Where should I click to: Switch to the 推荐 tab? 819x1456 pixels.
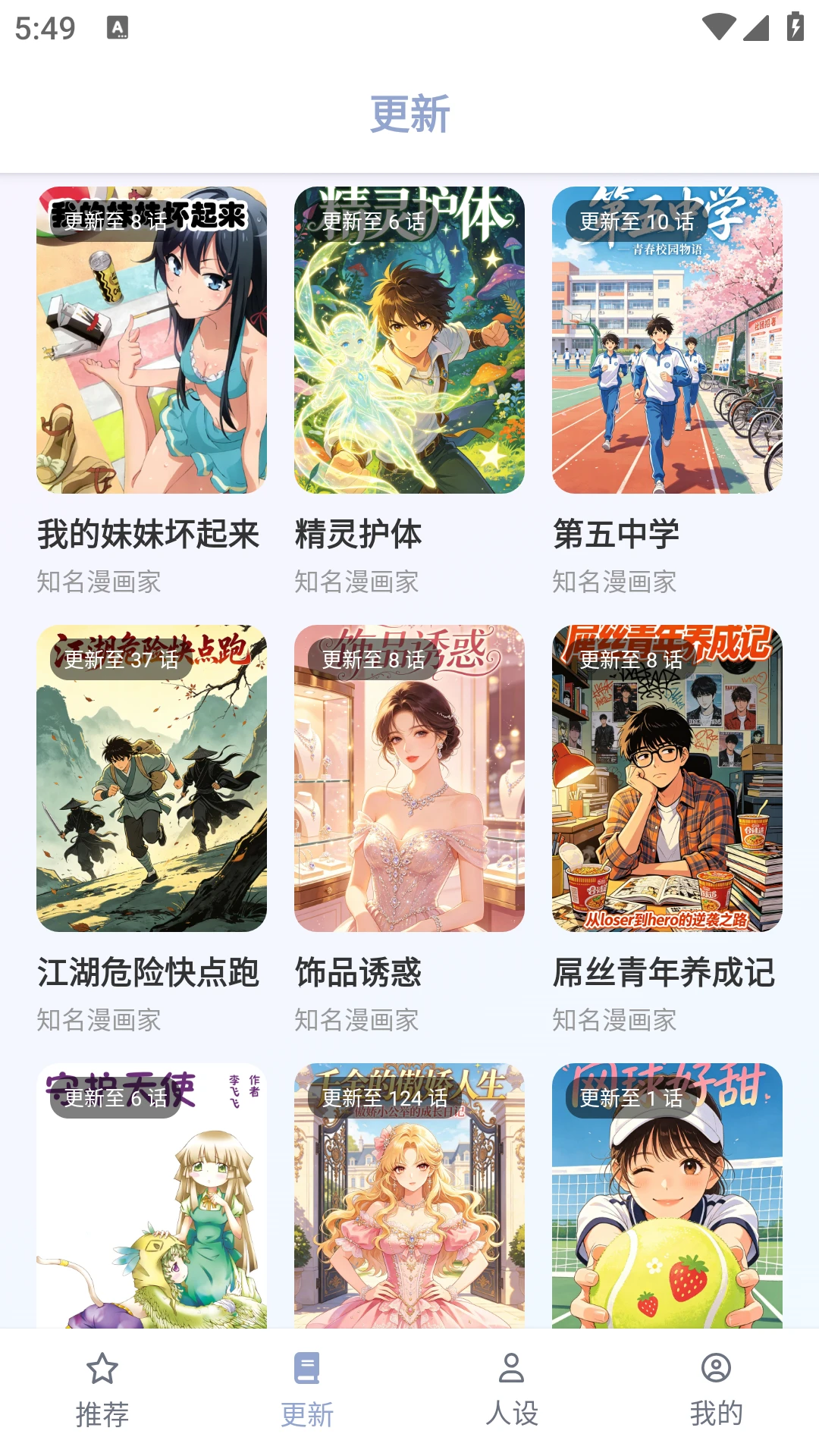pos(102,1392)
